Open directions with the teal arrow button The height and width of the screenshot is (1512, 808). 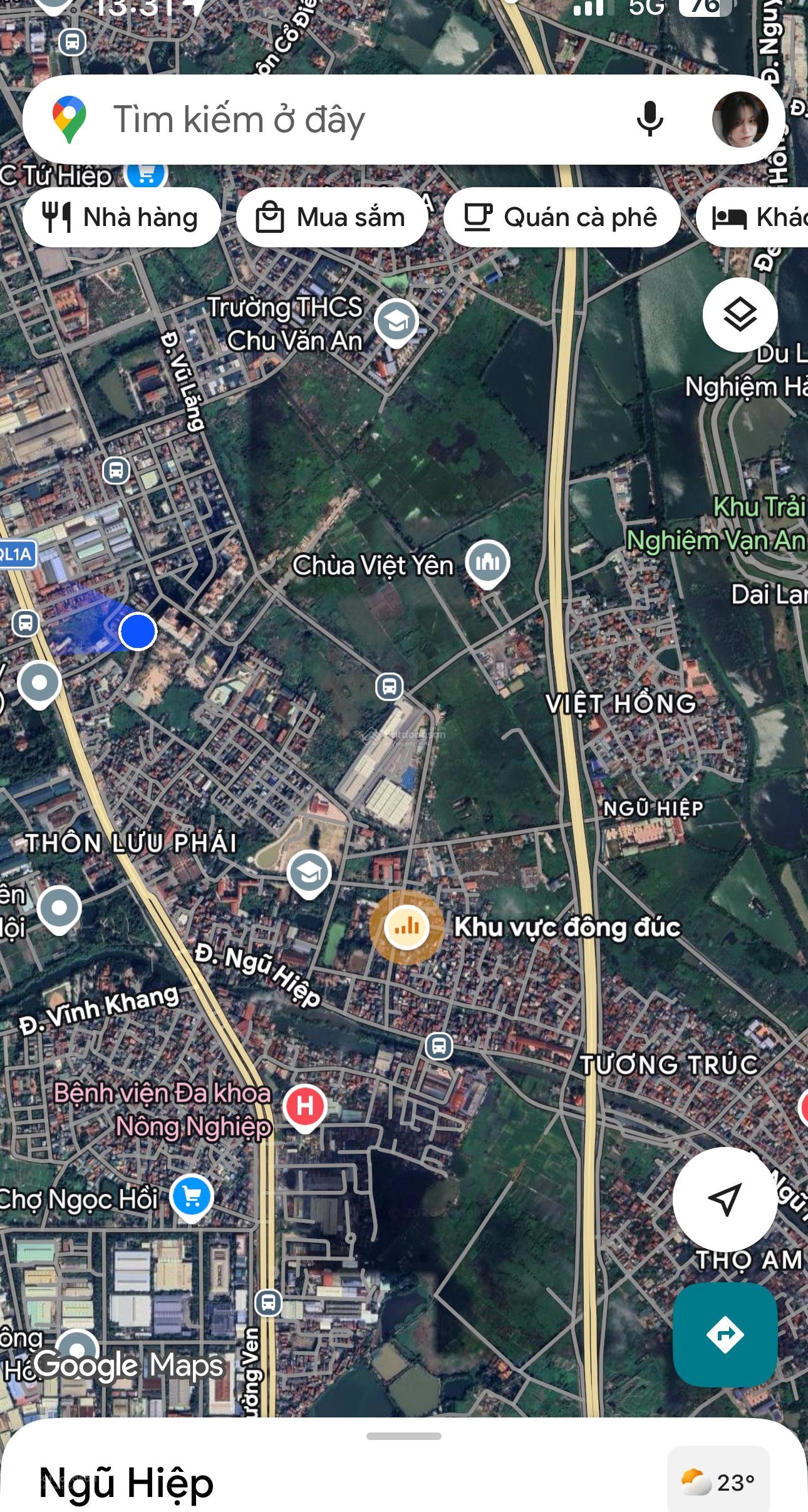coord(725,1334)
